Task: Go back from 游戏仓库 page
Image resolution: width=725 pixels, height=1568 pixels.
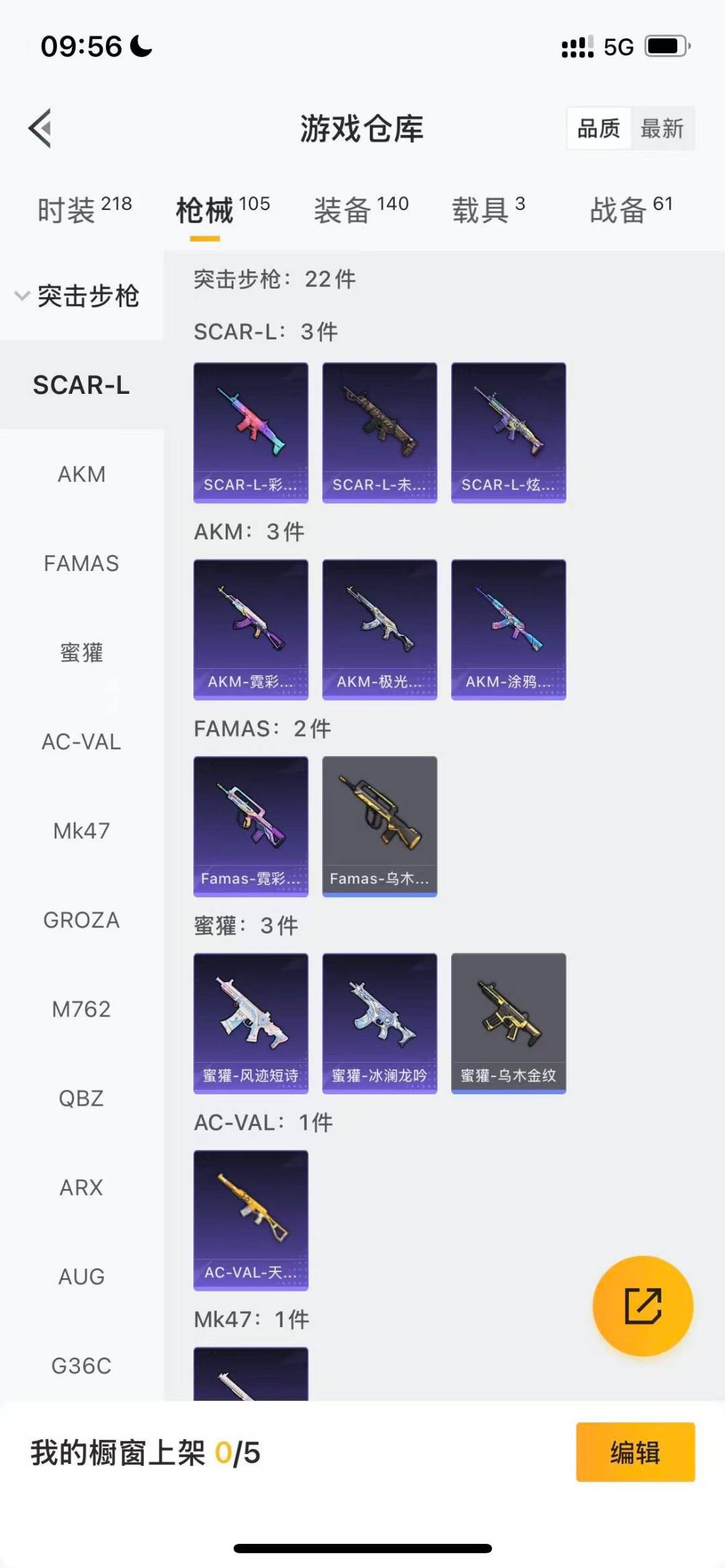Action: [40, 127]
